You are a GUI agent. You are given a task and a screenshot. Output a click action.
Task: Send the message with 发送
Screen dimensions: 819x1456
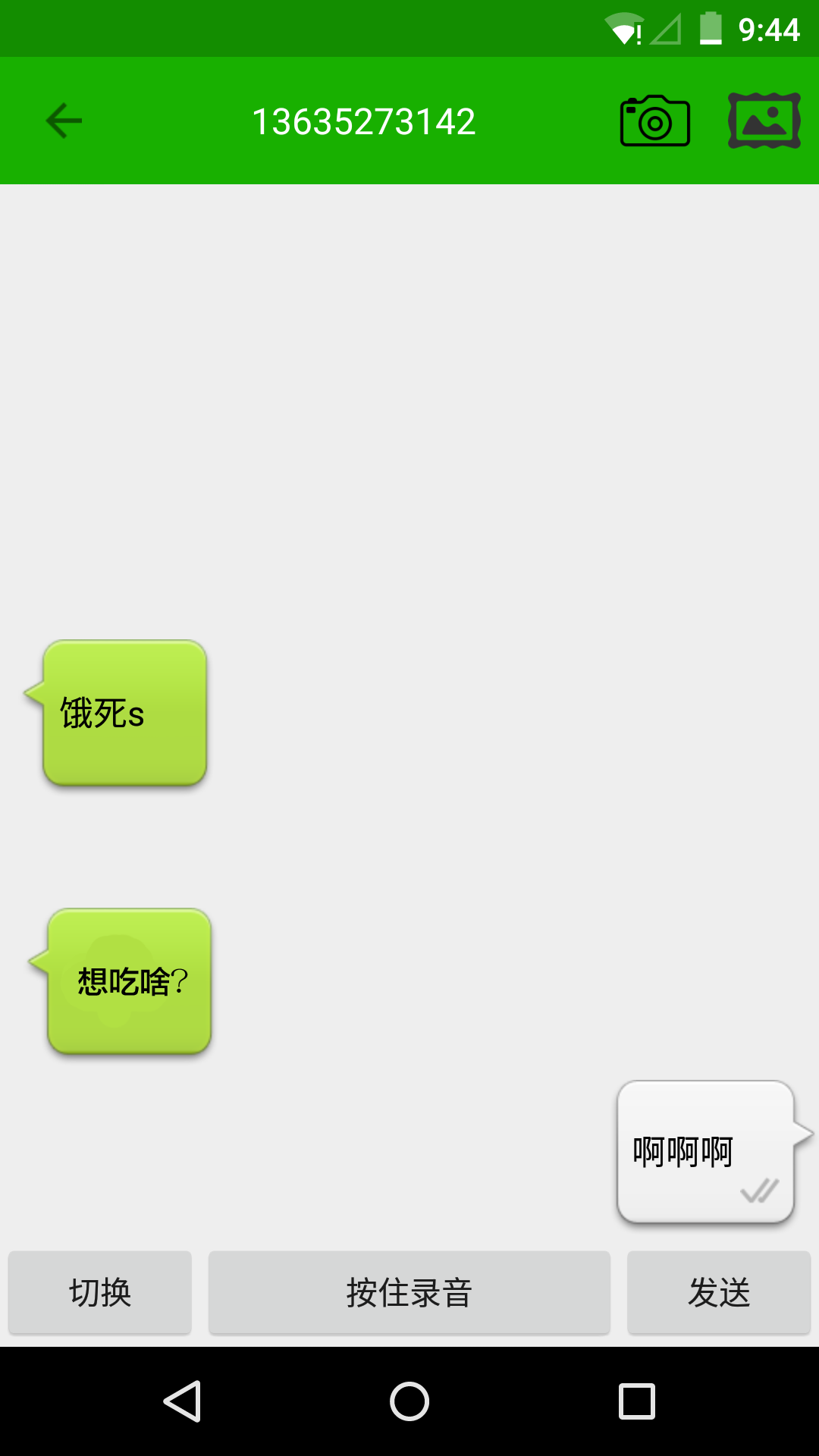[719, 1292]
